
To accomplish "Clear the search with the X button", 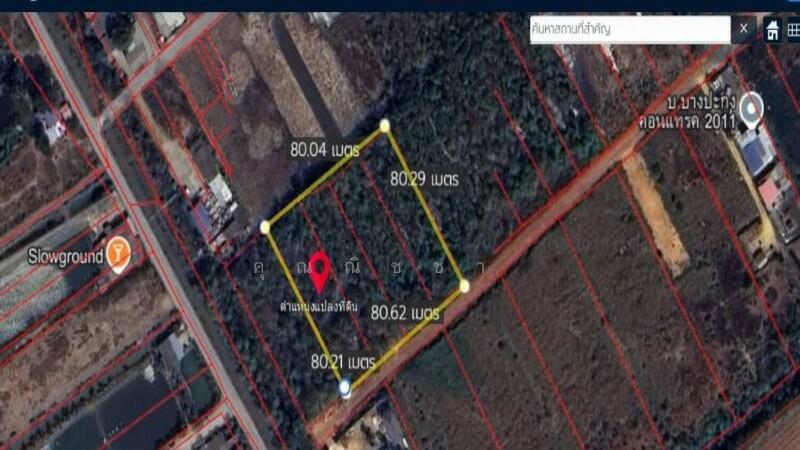I will 744,29.
